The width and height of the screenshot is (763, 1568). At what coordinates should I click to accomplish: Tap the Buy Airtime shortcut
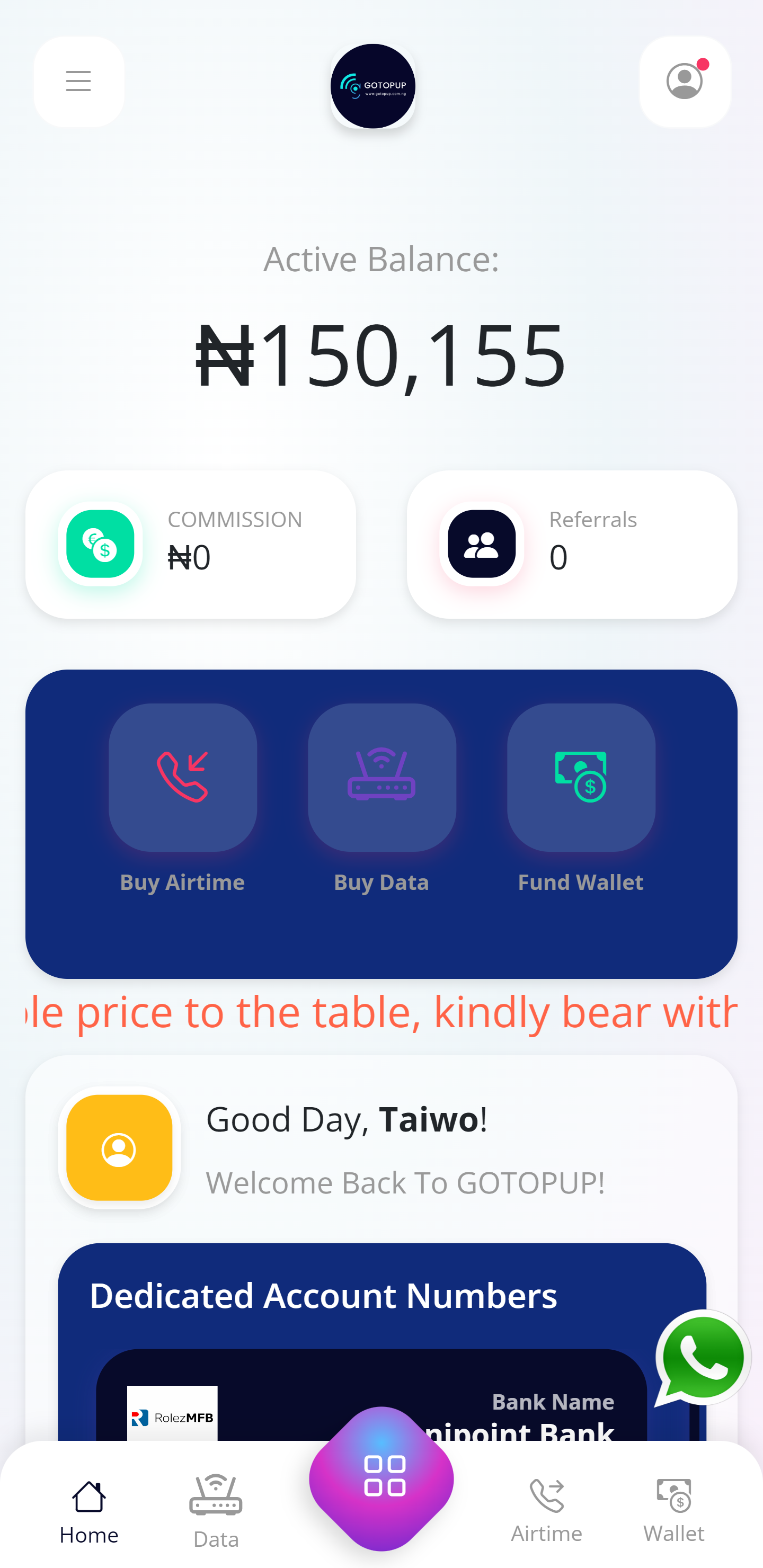[x=183, y=778]
